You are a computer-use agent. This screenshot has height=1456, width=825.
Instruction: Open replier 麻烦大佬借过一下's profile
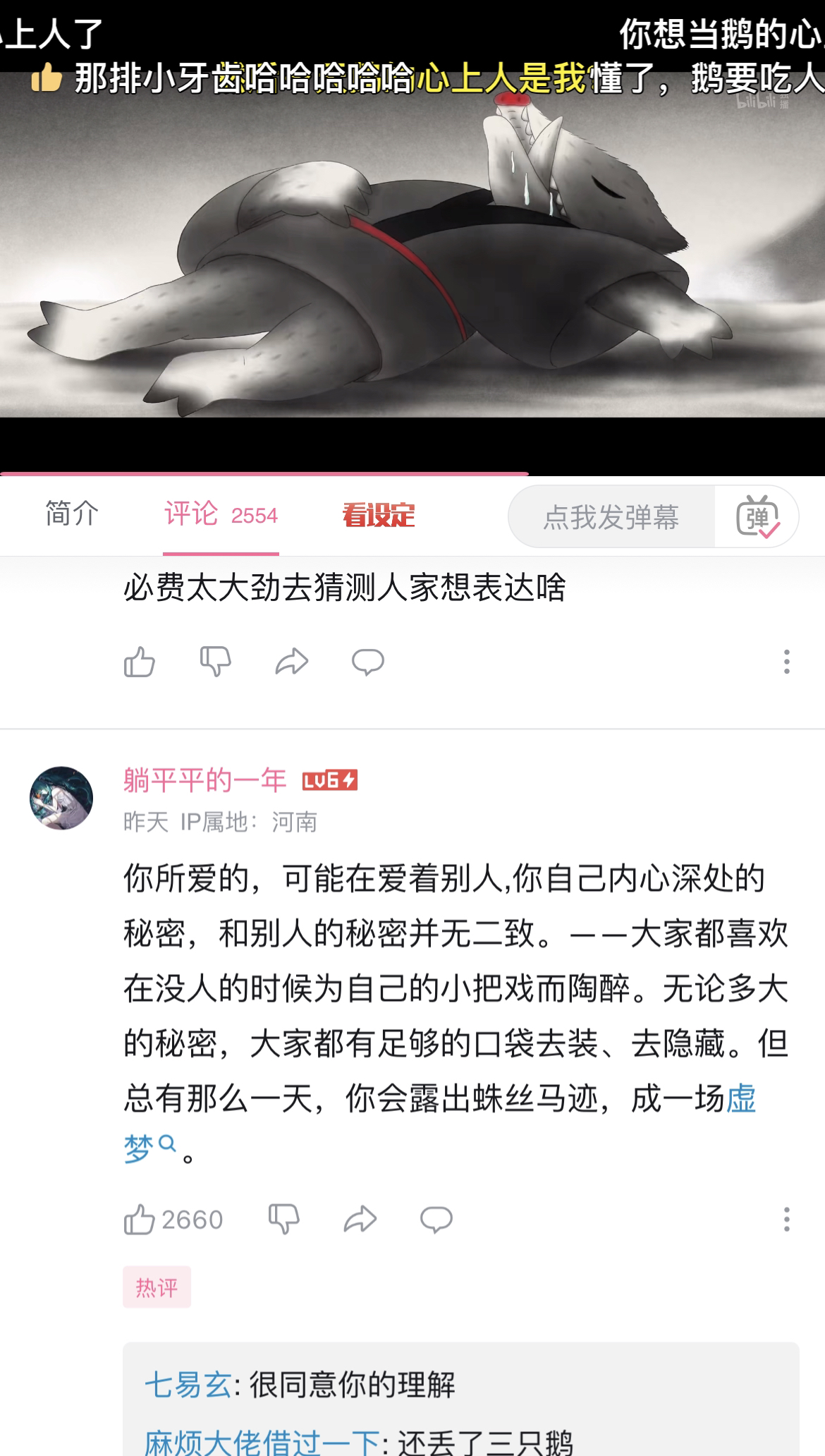tap(262, 1442)
